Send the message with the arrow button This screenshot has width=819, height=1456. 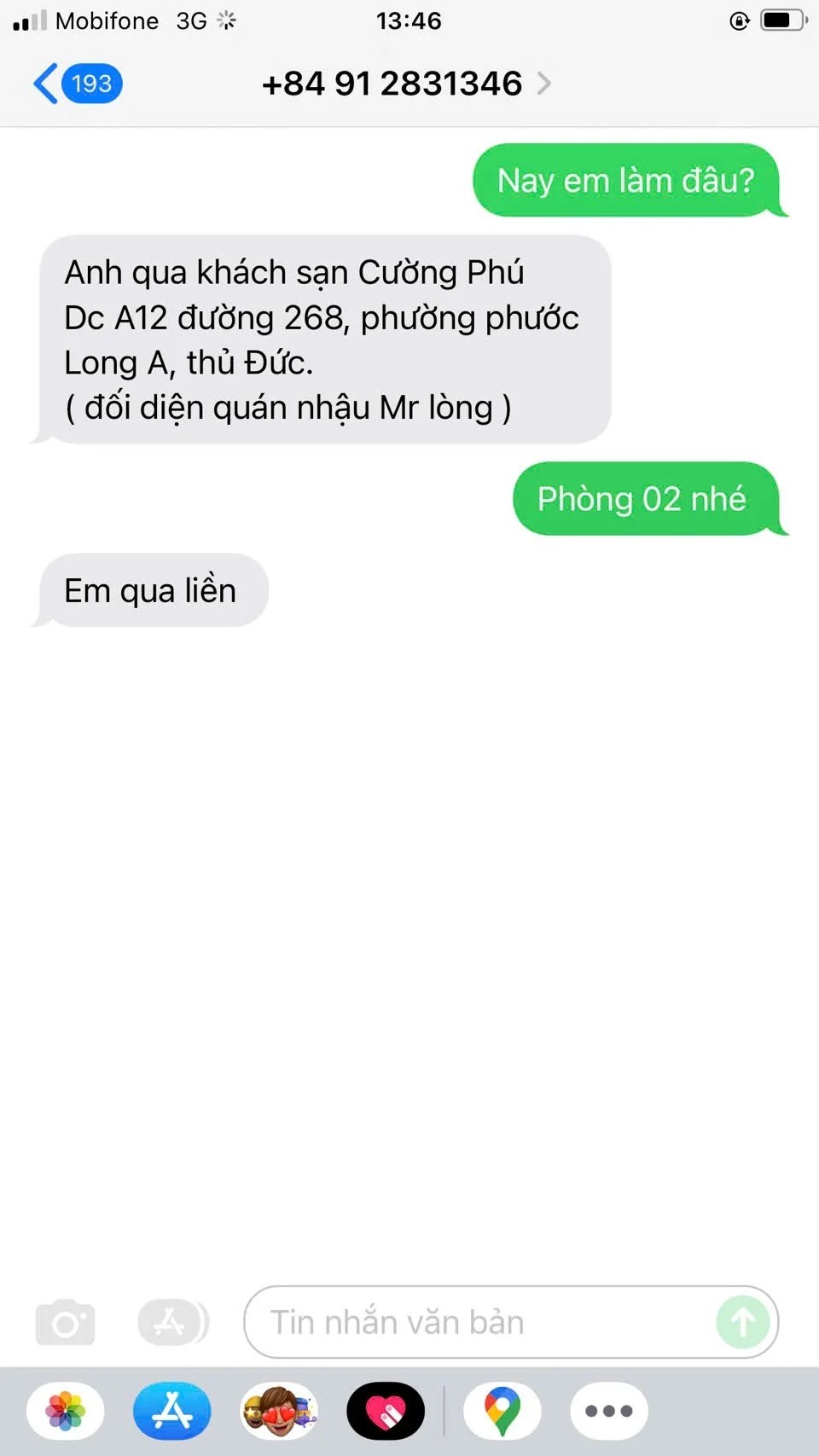point(742,1322)
